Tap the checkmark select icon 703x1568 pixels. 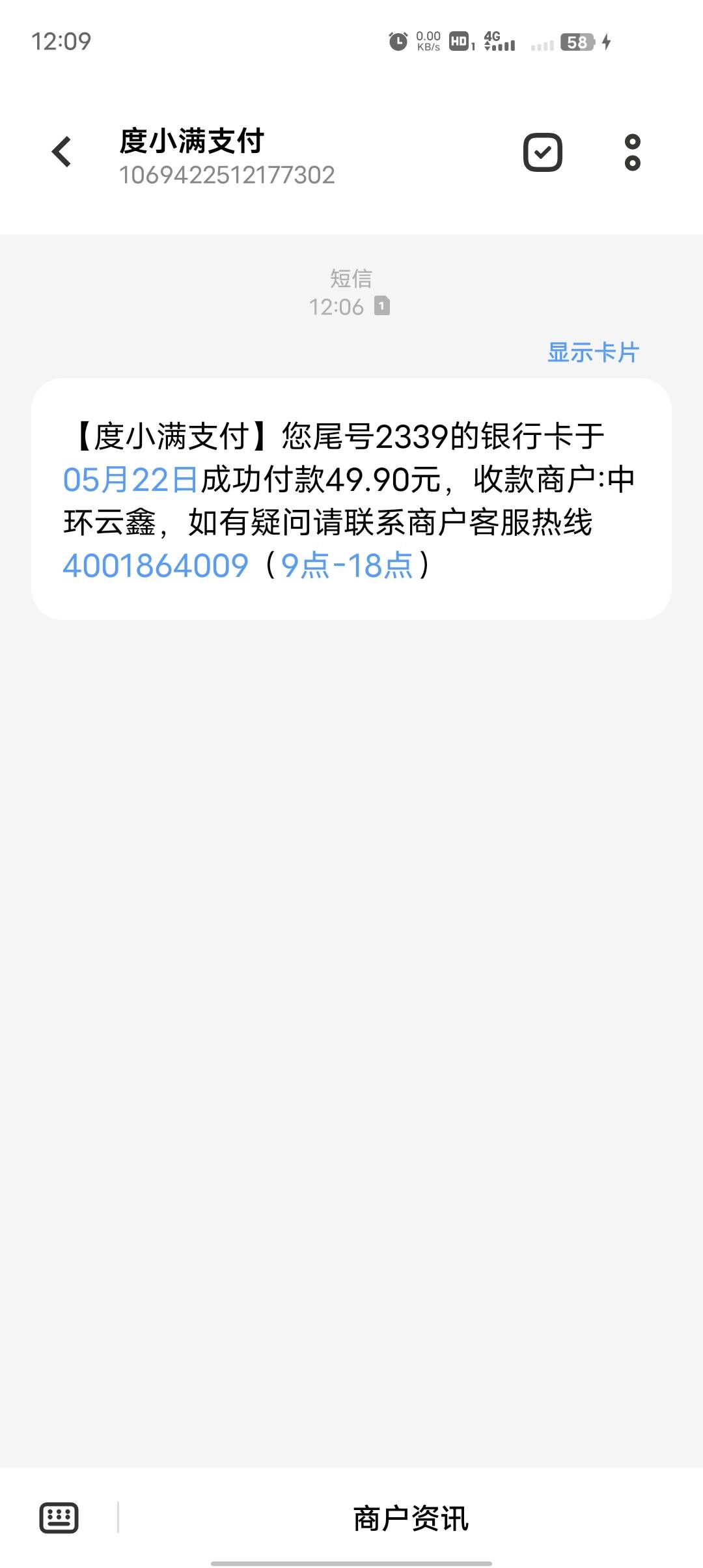click(x=542, y=152)
